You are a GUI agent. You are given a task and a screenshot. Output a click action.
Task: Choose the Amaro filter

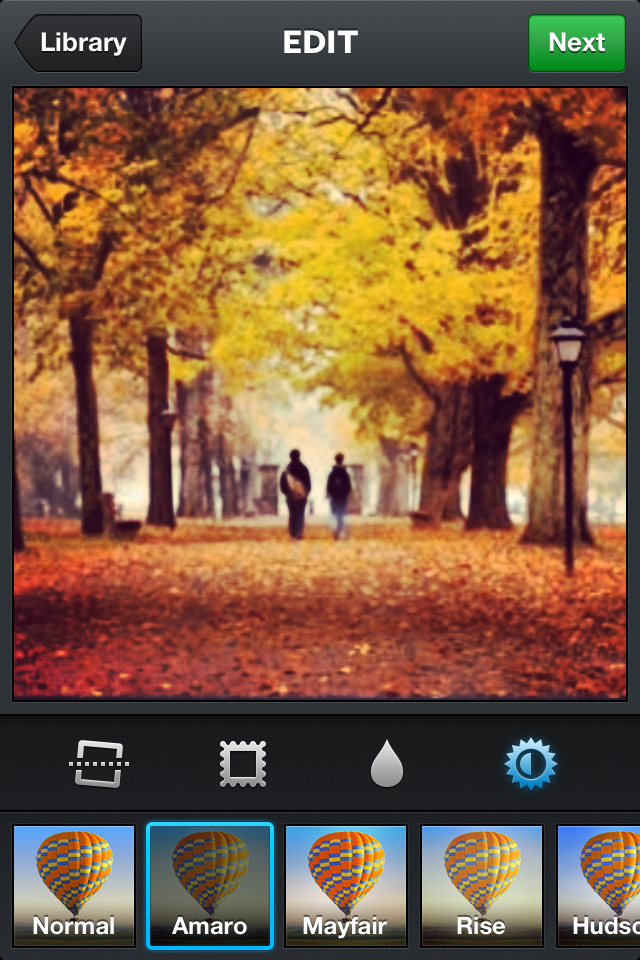[x=210, y=886]
